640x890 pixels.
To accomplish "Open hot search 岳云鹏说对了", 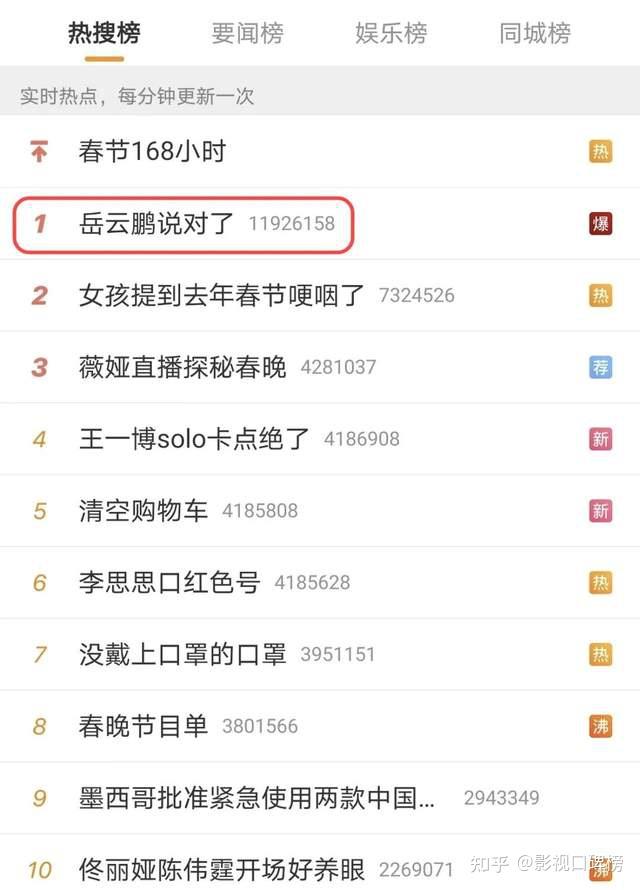I will 157,223.
